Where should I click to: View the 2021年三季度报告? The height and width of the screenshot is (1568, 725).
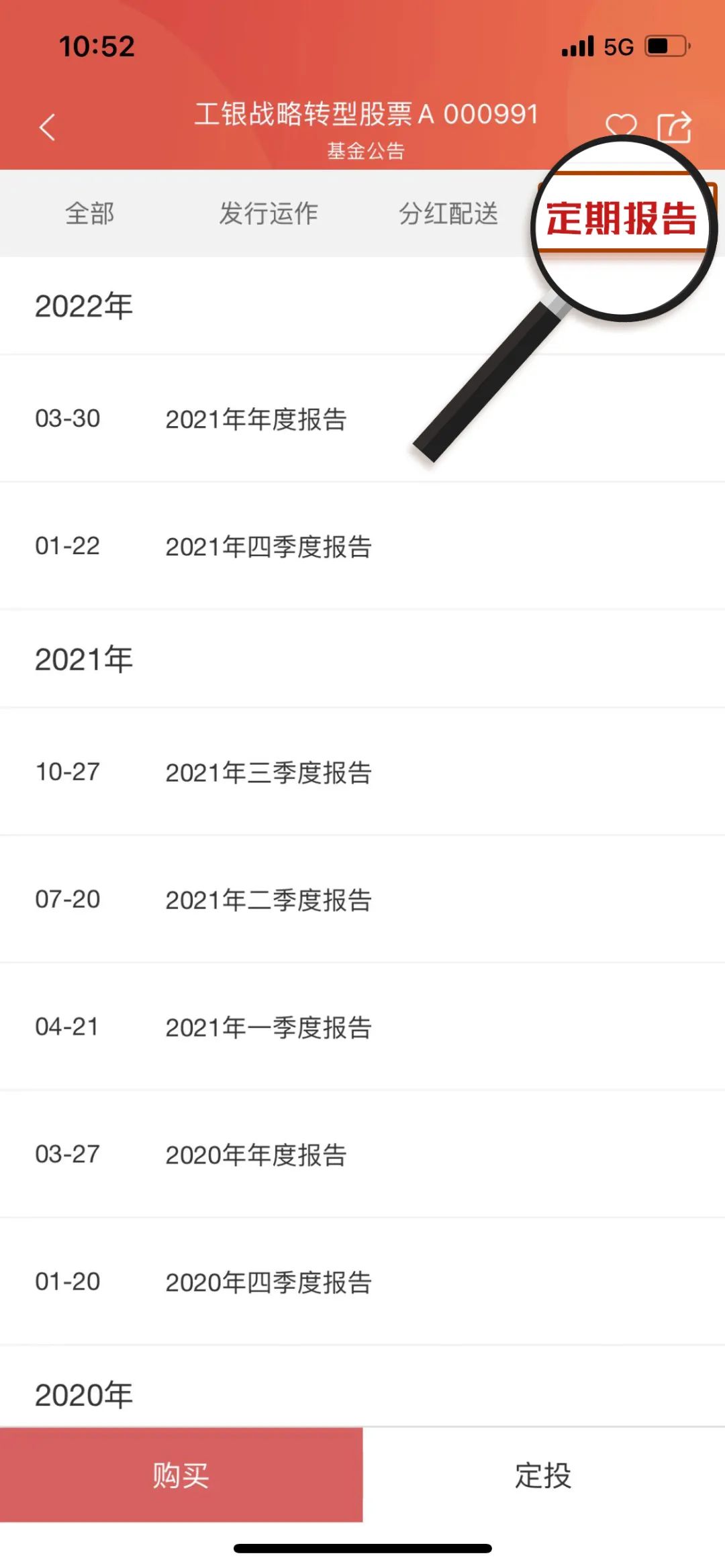(x=269, y=773)
